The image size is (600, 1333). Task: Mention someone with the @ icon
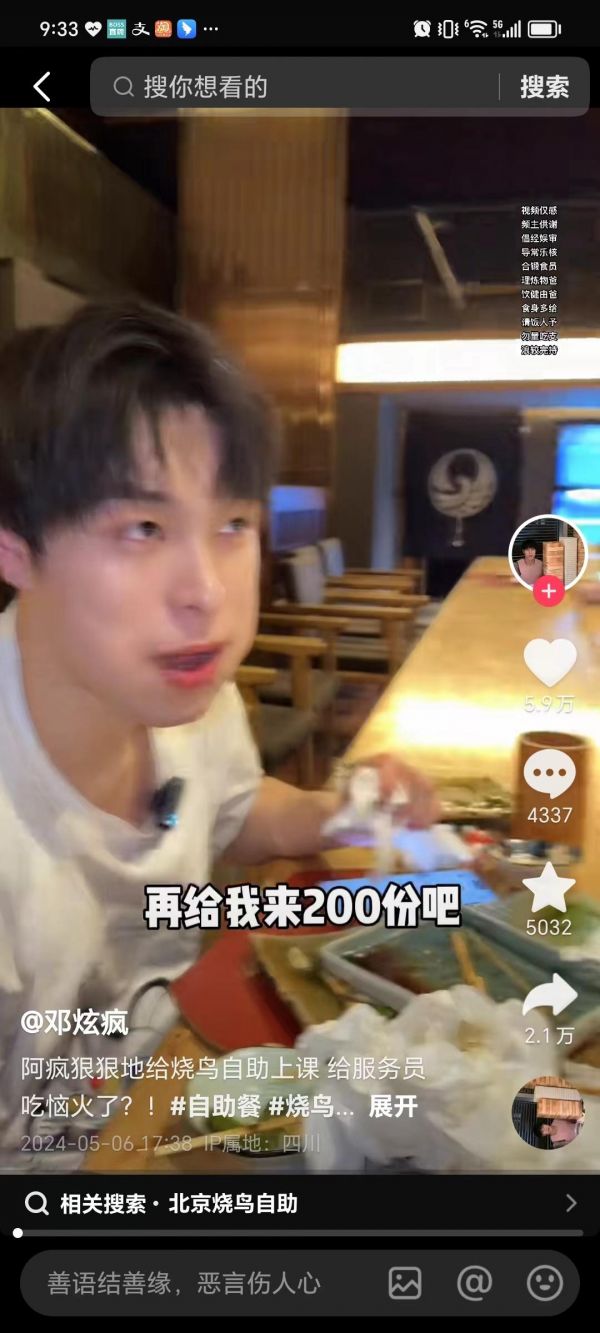pyautogui.click(x=474, y=1283)
